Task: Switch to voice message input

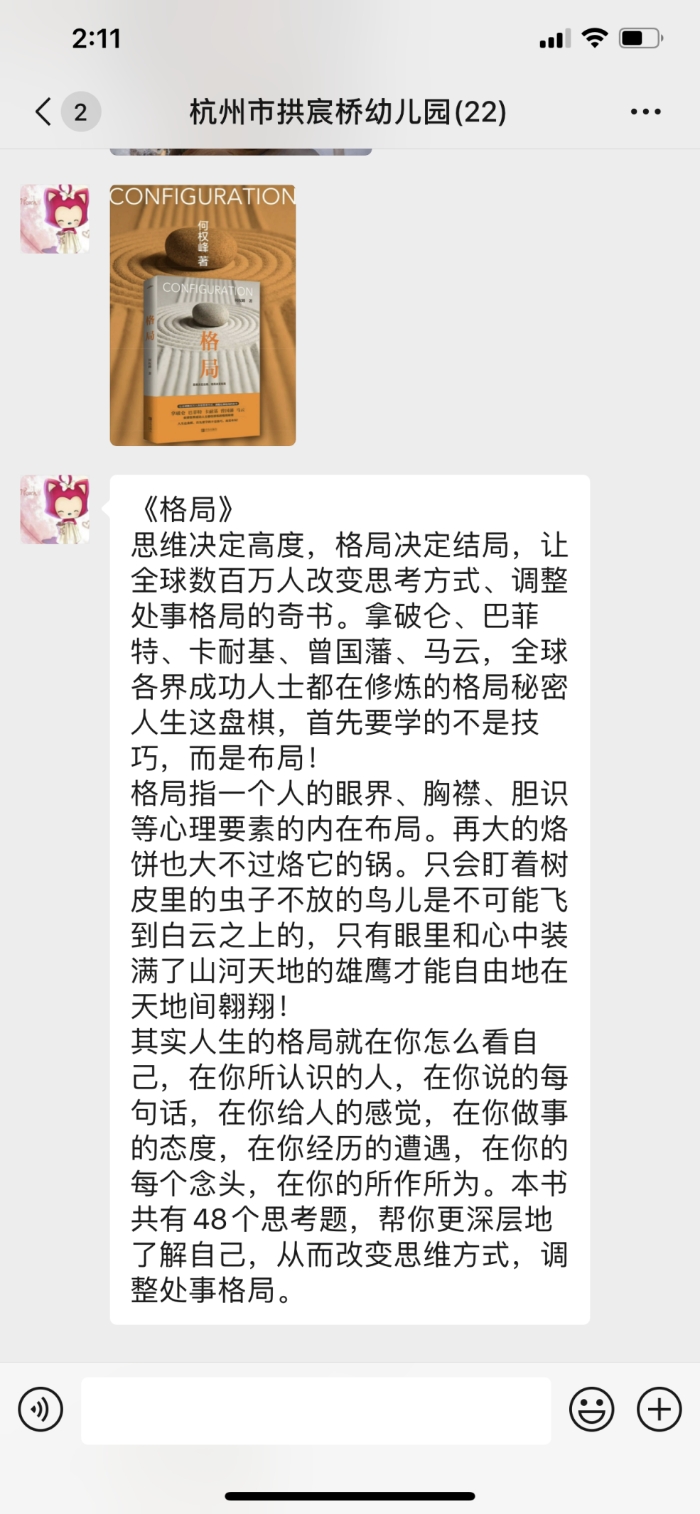Action: [x=41, y=1410]
